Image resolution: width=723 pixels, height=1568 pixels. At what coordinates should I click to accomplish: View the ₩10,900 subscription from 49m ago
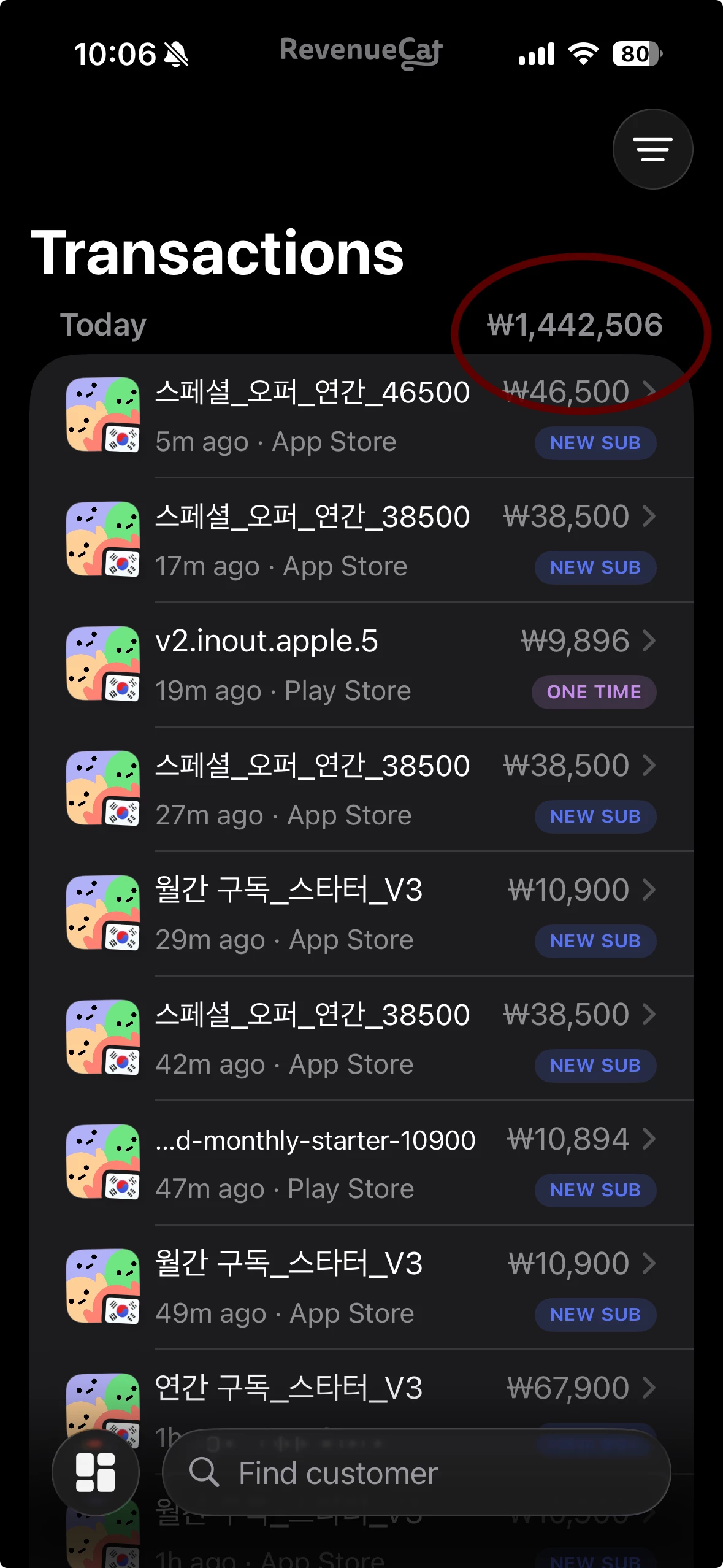[361, 1288]
